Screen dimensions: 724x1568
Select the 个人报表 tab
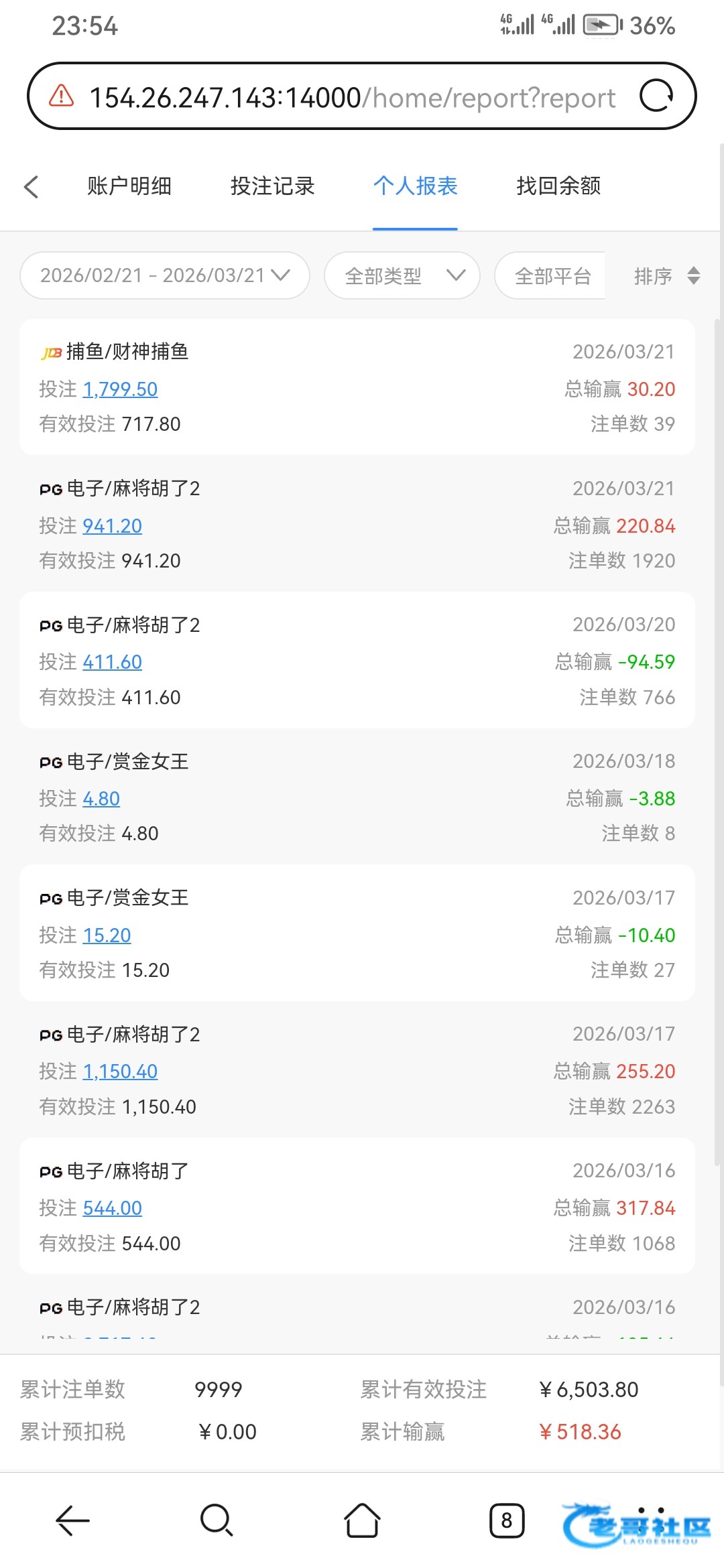coord(415,186)
